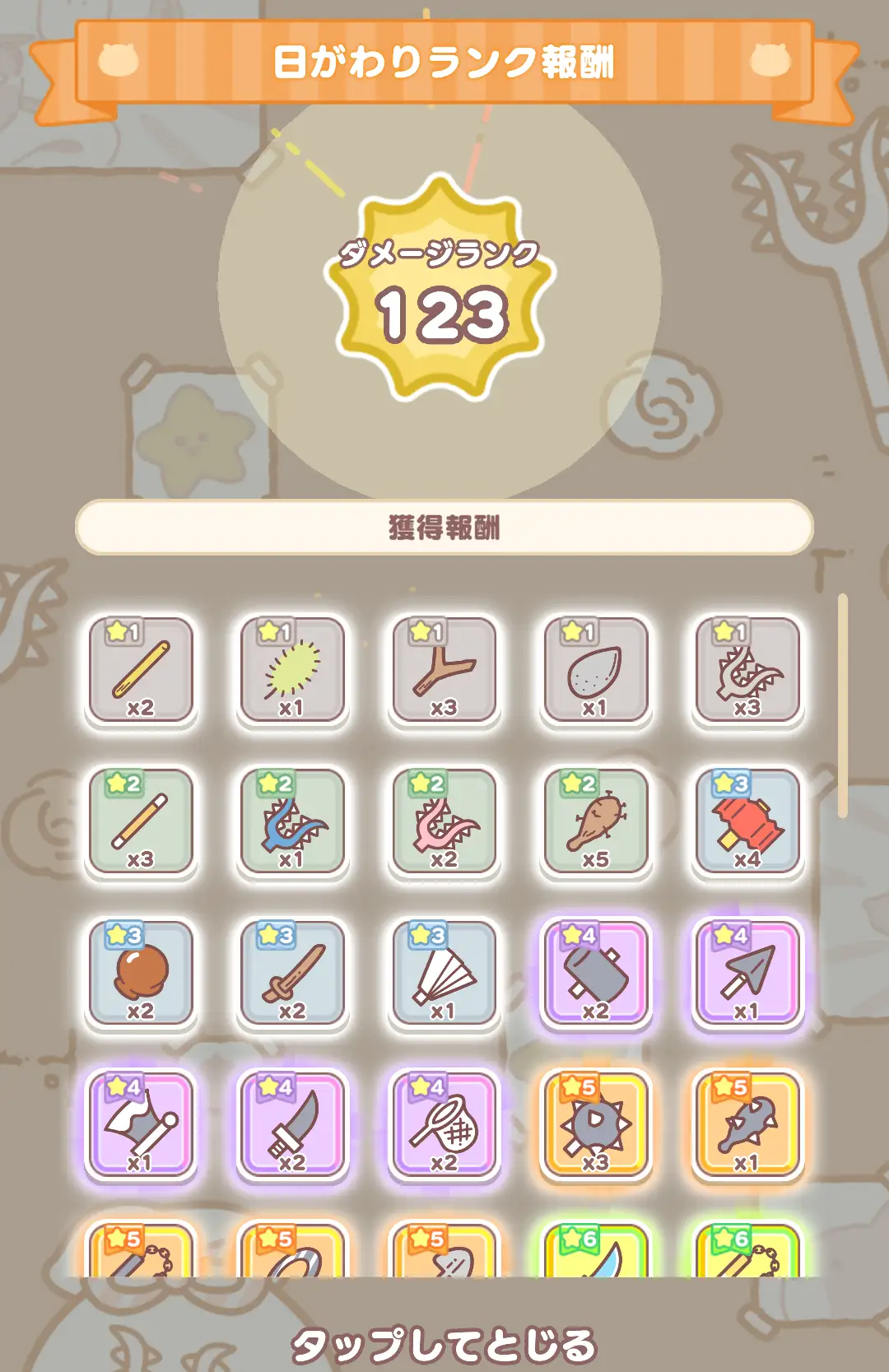Select the 4-star bug net x2 item
889x1372 pixels.
tap(444, 1124)
